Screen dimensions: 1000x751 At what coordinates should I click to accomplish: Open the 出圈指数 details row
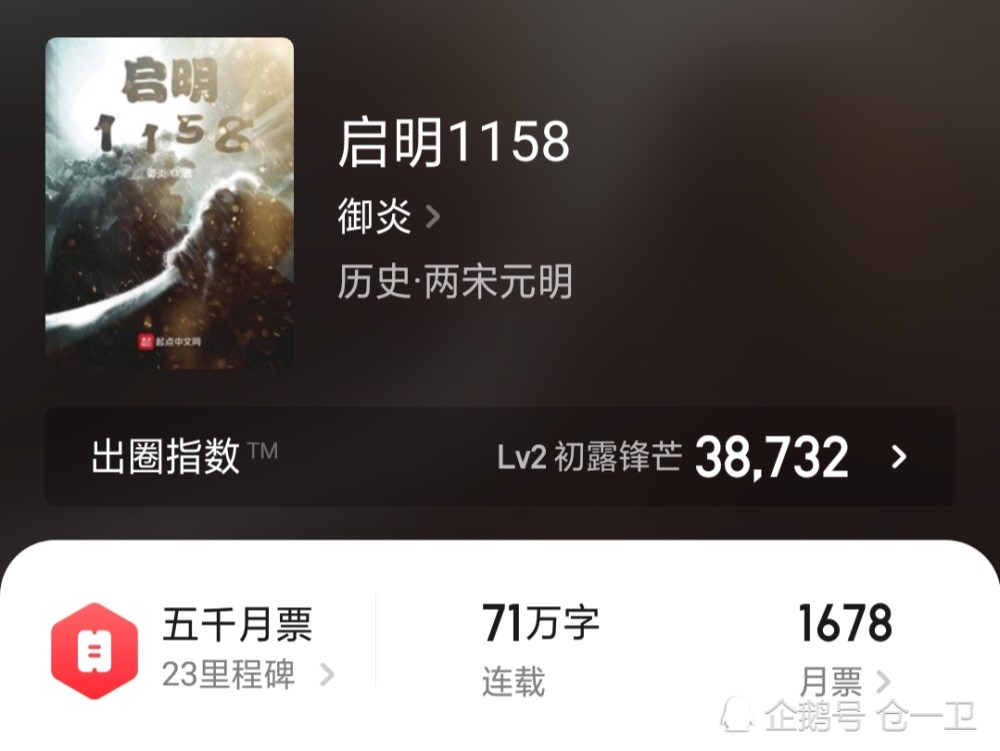point(500,457)
